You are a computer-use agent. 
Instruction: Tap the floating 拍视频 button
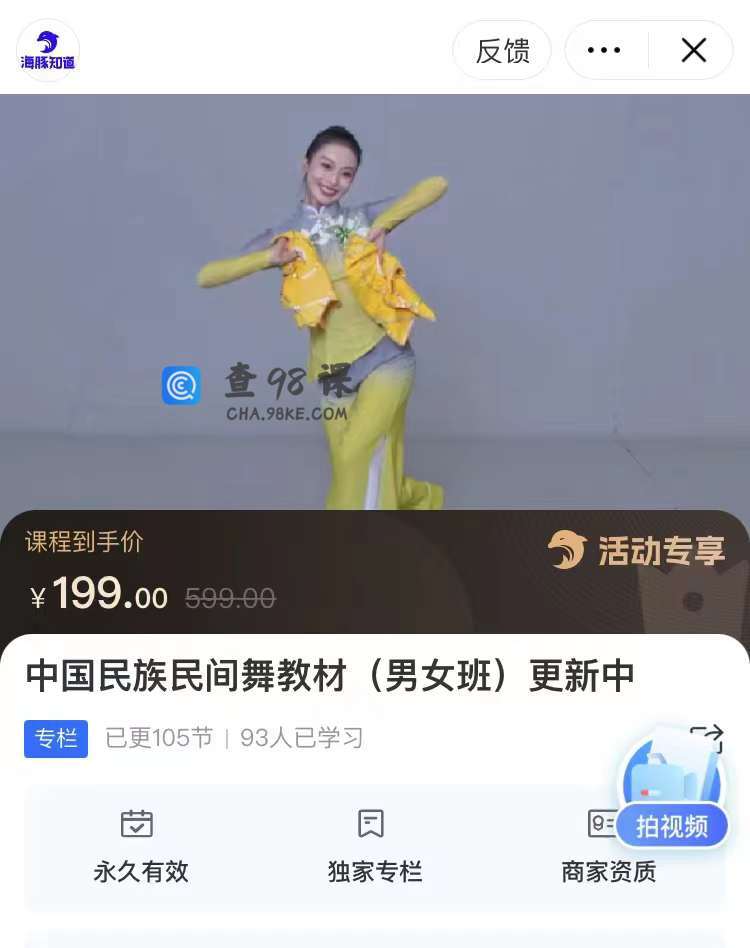click(672, 826)
